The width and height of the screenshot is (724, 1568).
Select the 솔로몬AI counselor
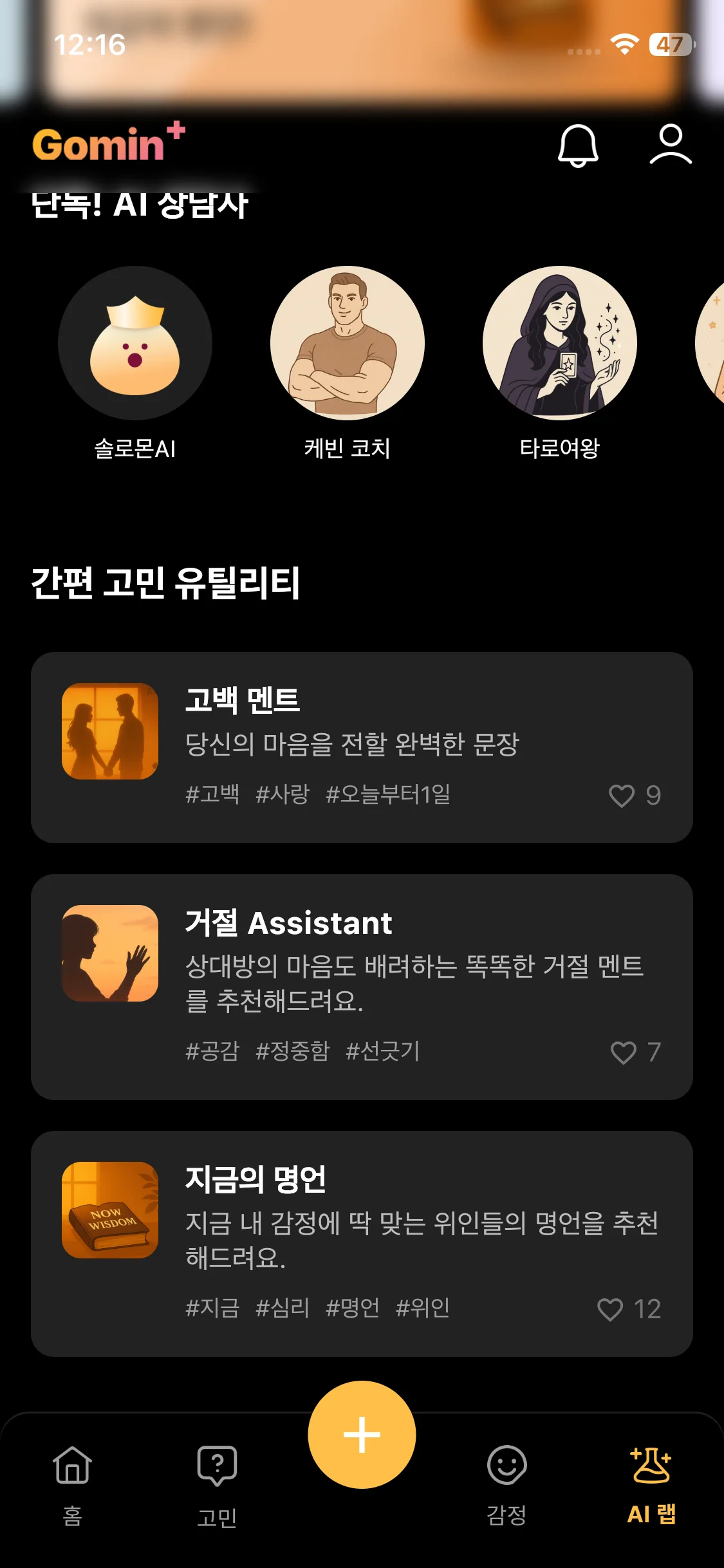click(x=135, y=343)
